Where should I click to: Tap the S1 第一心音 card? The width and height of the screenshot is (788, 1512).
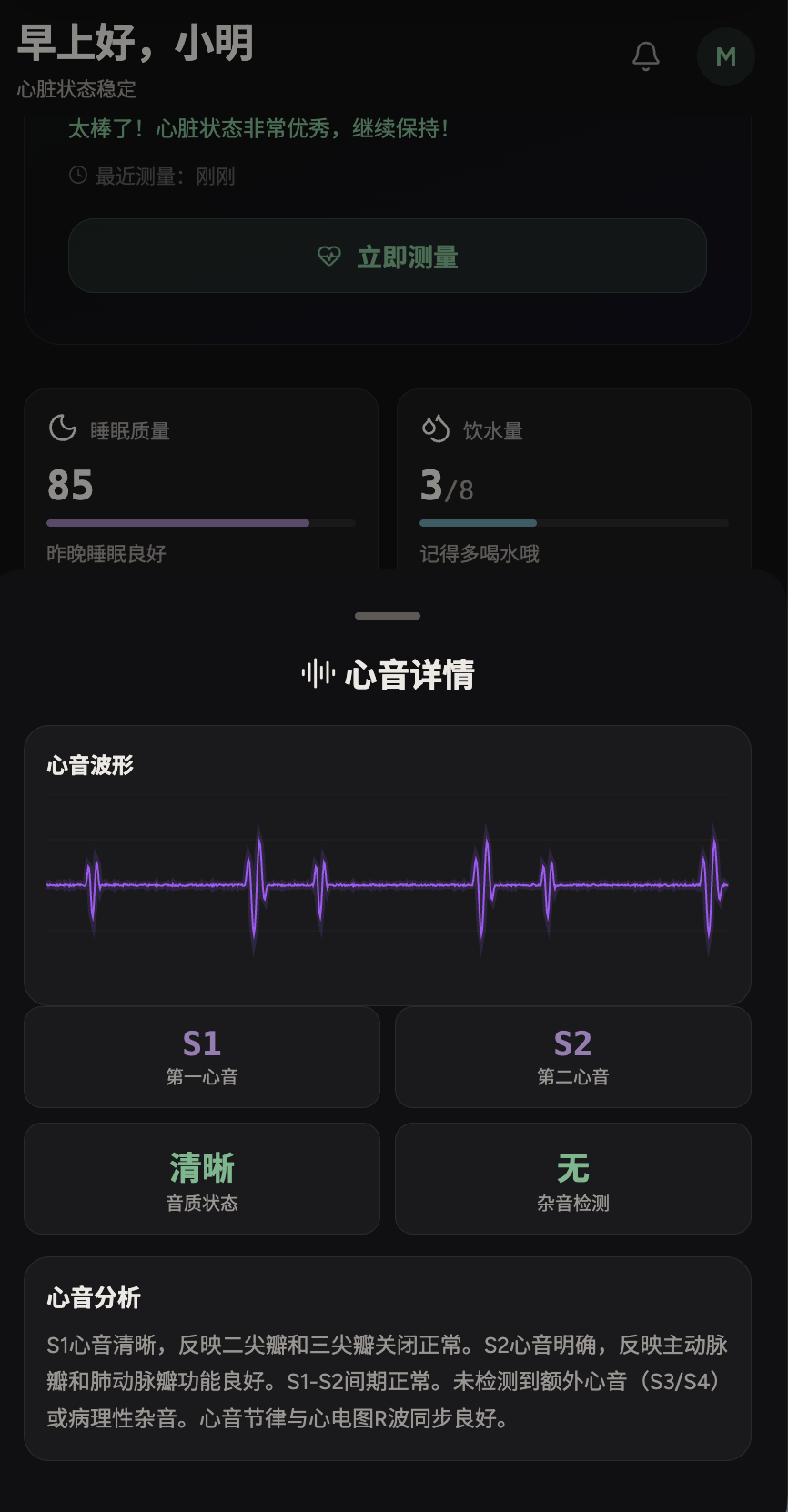[201, 1057]
